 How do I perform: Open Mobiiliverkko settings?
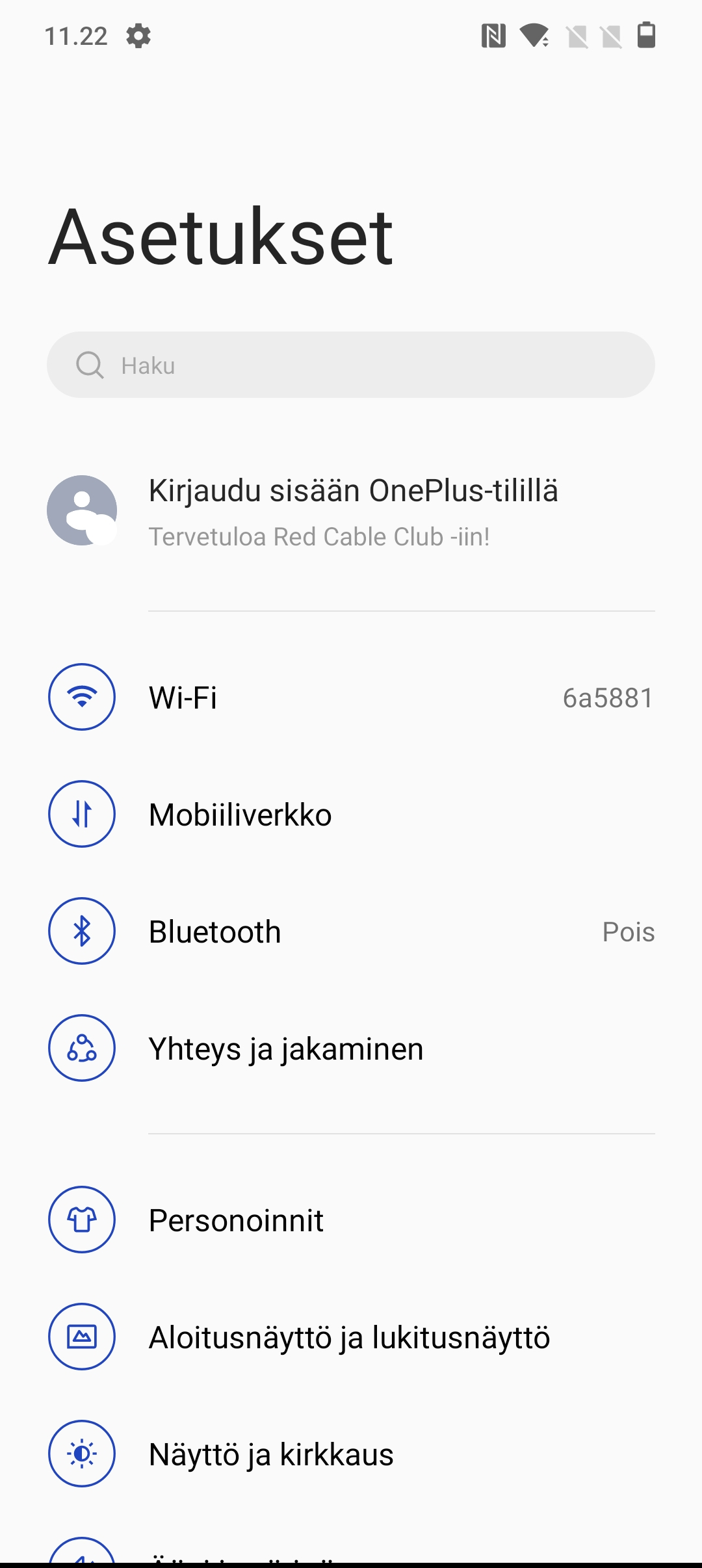tap(351, 814)
